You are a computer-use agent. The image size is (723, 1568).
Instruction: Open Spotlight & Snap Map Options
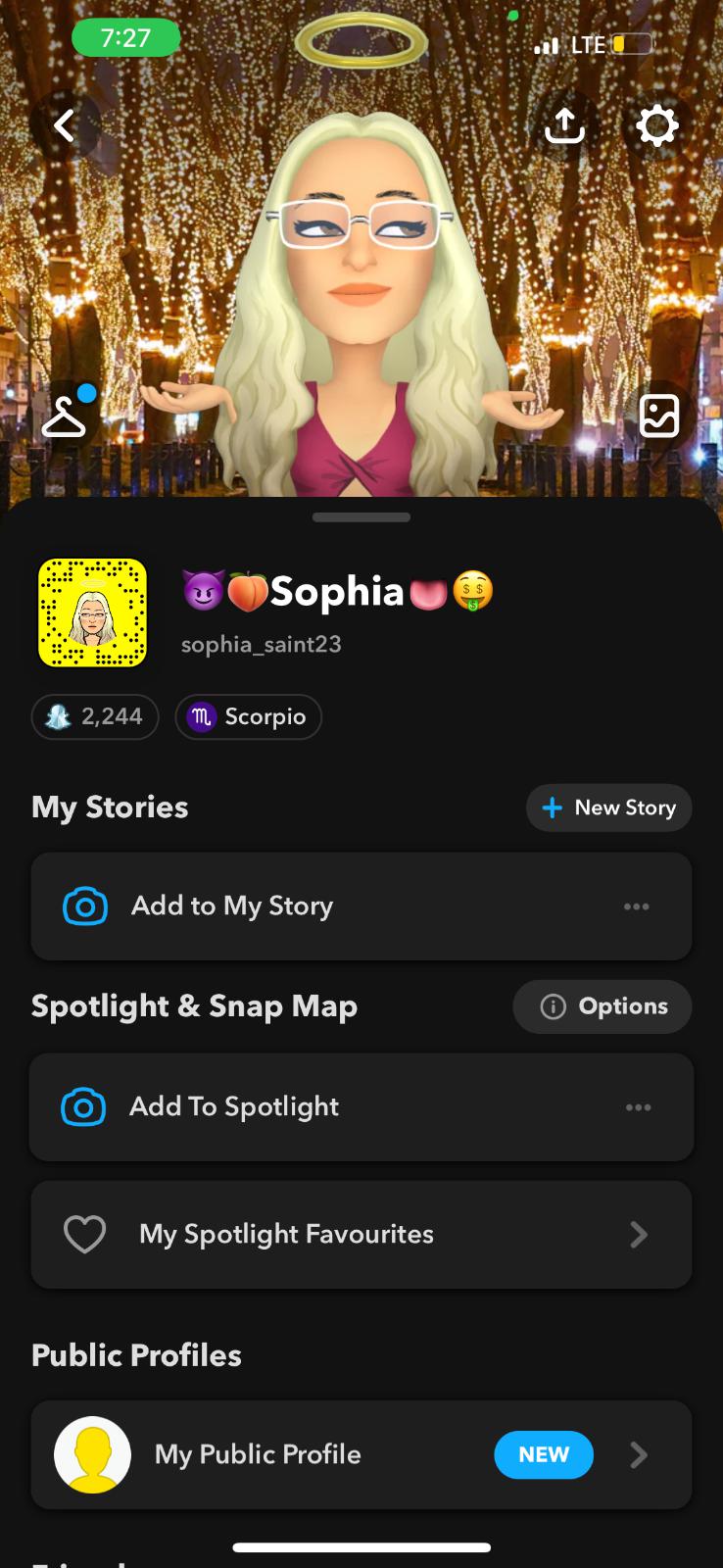[602, 1006]
